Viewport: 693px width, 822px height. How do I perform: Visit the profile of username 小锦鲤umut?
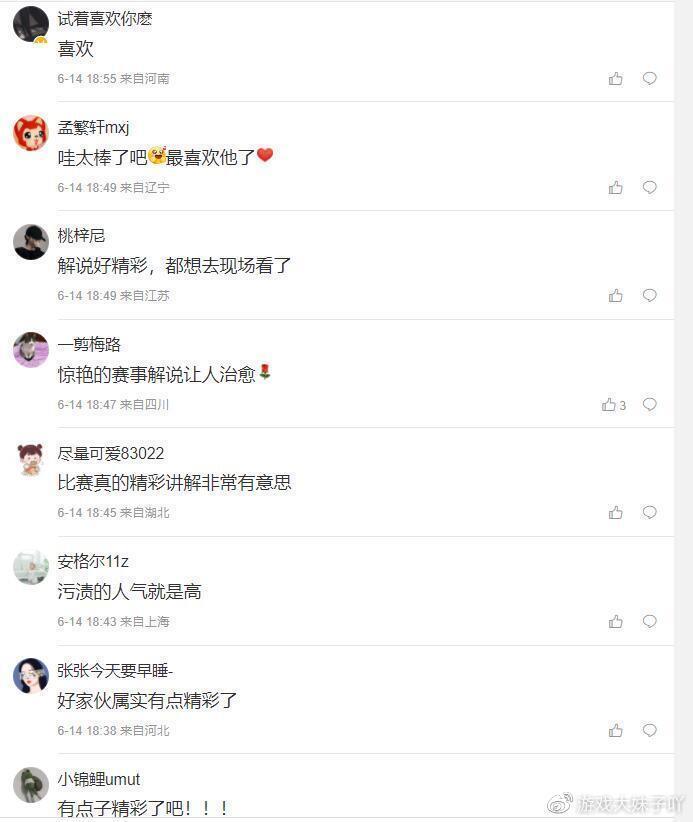(x=99, y=779)
